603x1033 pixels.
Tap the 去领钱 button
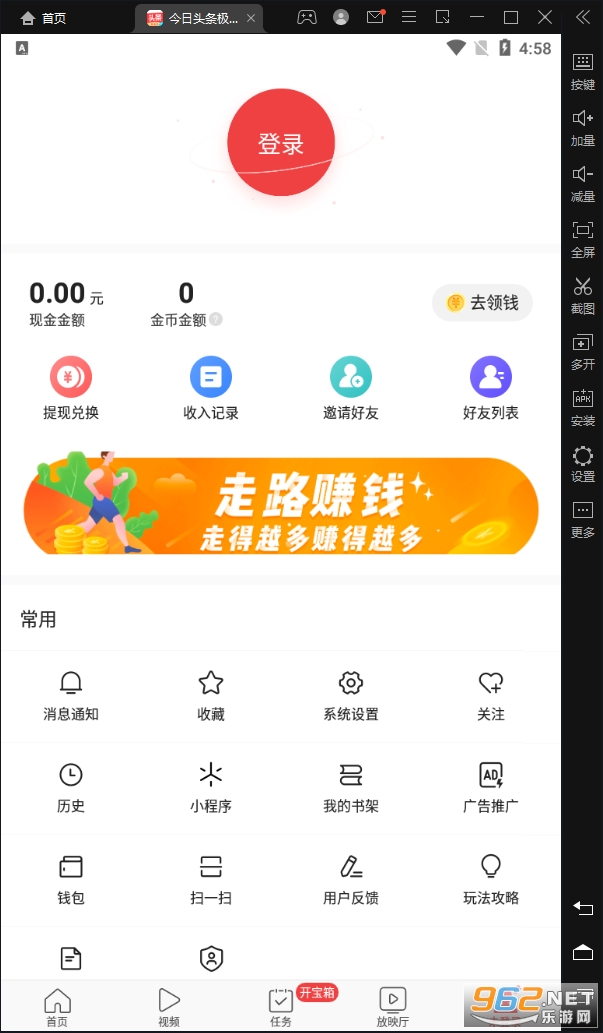(482, 303)
